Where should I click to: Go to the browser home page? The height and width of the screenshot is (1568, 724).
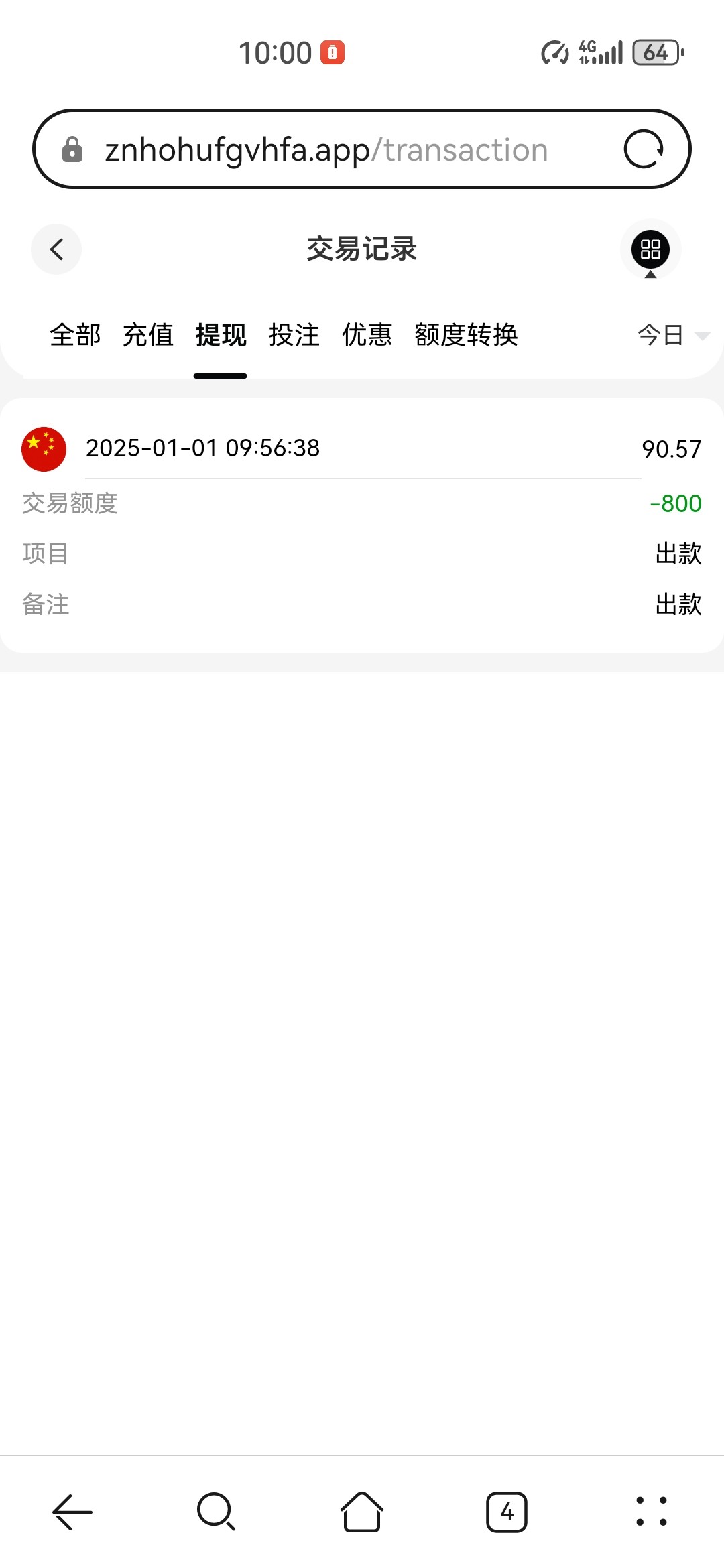point(362,1512)
